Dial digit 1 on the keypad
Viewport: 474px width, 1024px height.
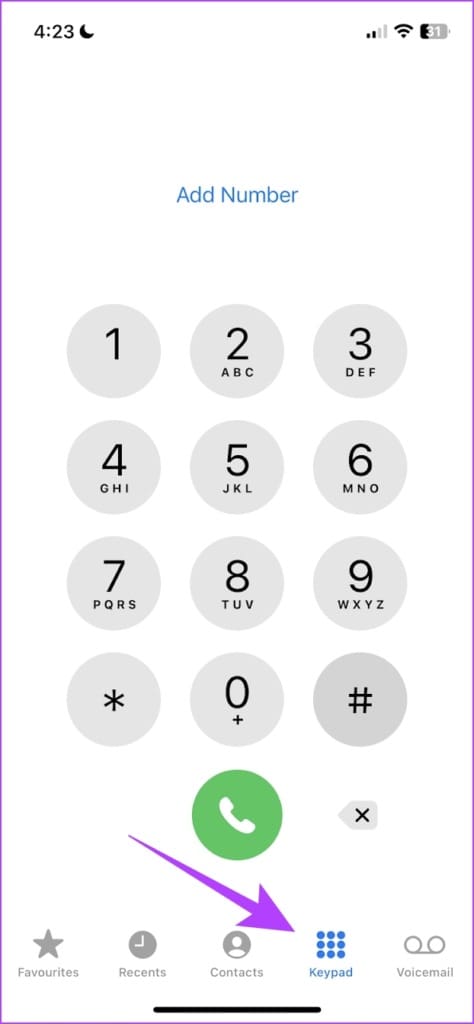pos(114,351)
